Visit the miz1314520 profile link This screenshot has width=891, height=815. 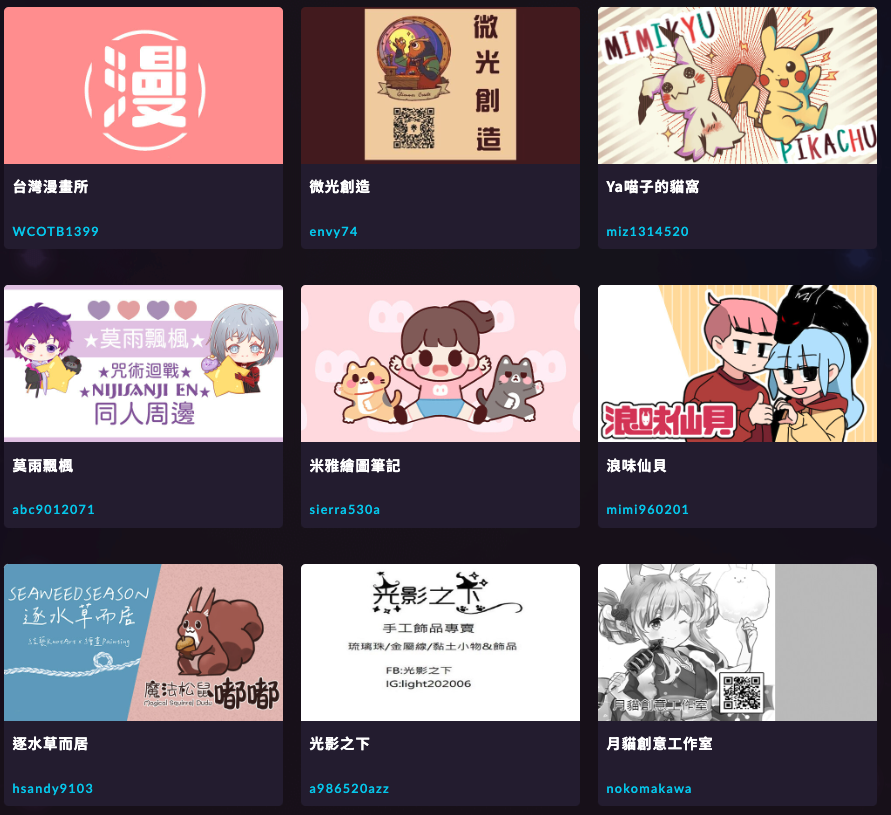coord(647,231)
